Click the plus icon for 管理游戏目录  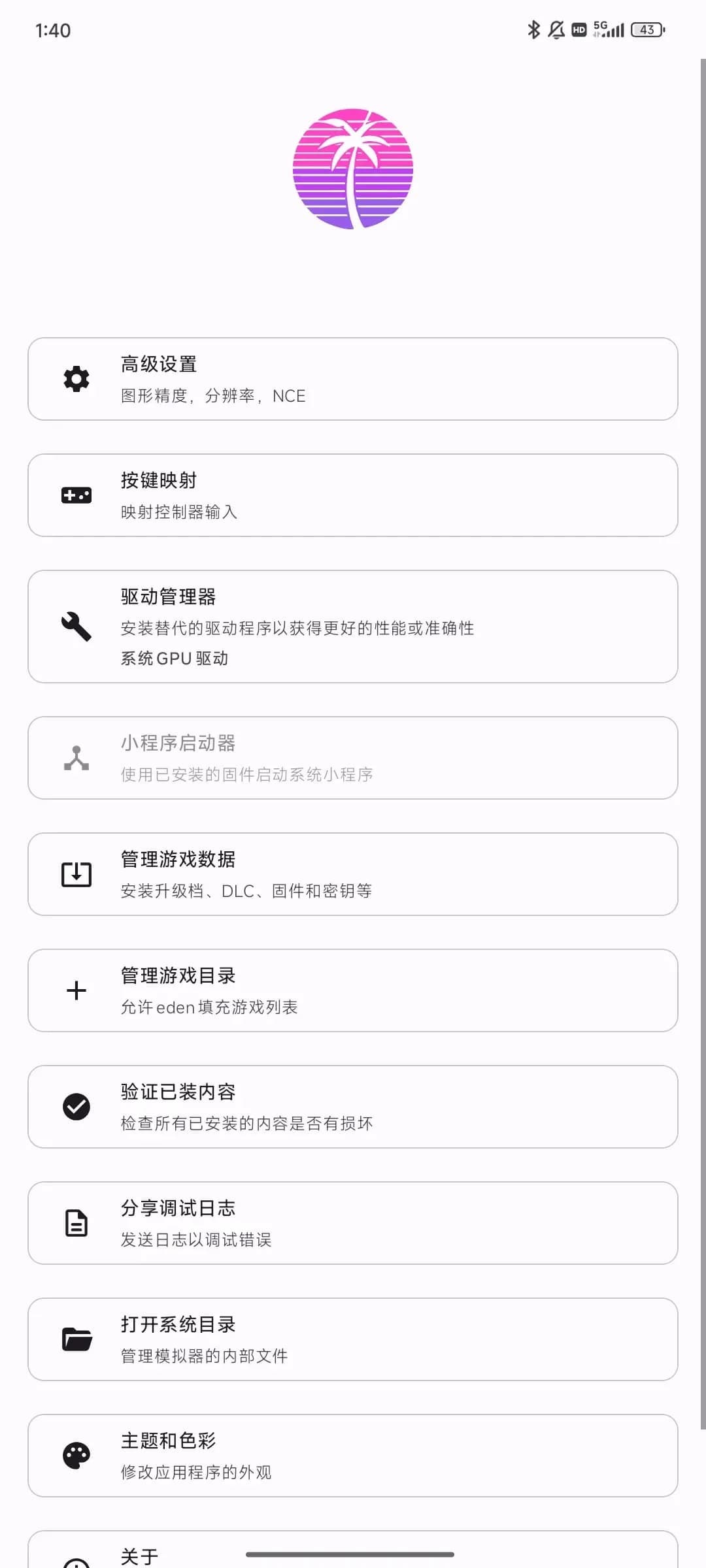(76, 990)
